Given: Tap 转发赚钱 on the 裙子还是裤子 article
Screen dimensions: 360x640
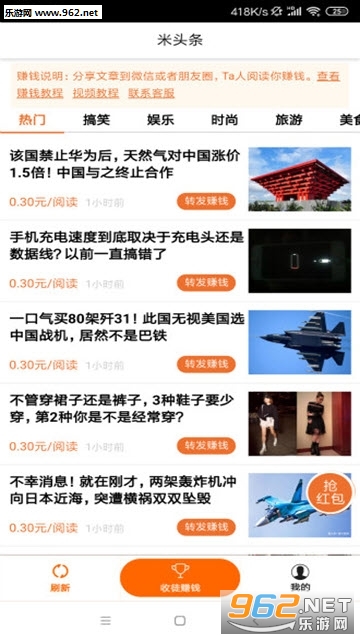Looking at the screenshot, I should 206,446.
